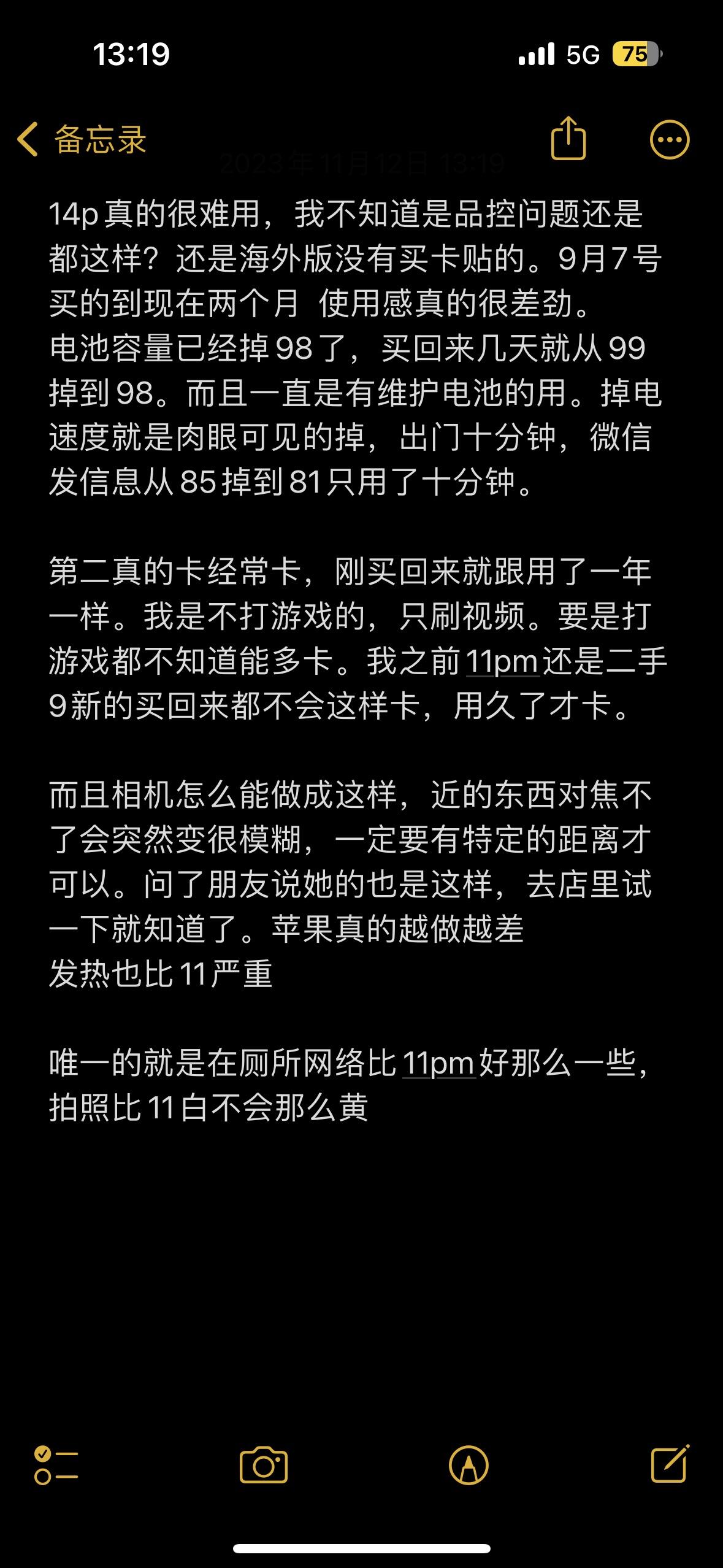Open the camera attachment option
Image resolution: width=723 pixels, height=1568 pixels.
click(x=263, y=1465)
